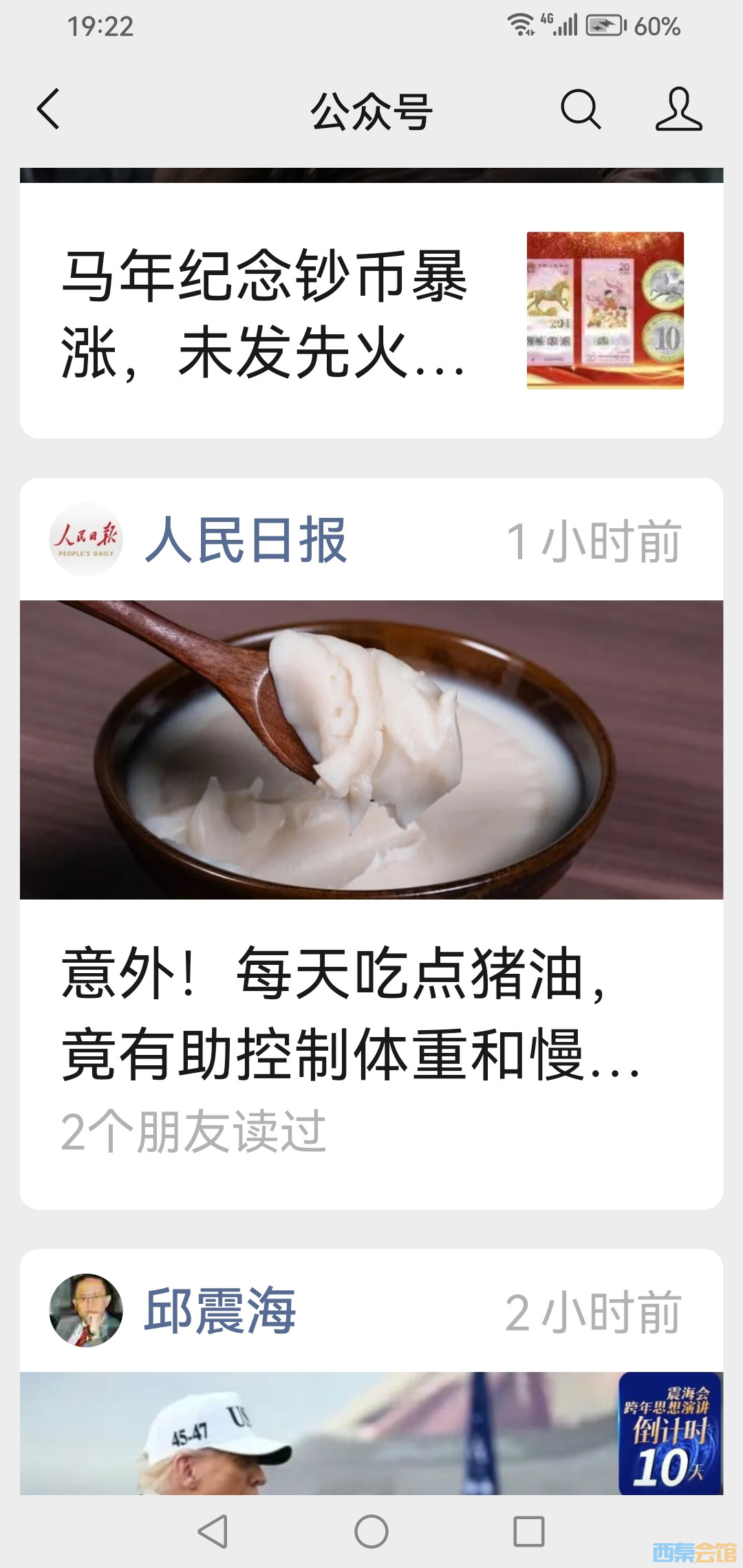Open the 马年纪念钞币暴涨 article
743x1568 pixels.
265,313
